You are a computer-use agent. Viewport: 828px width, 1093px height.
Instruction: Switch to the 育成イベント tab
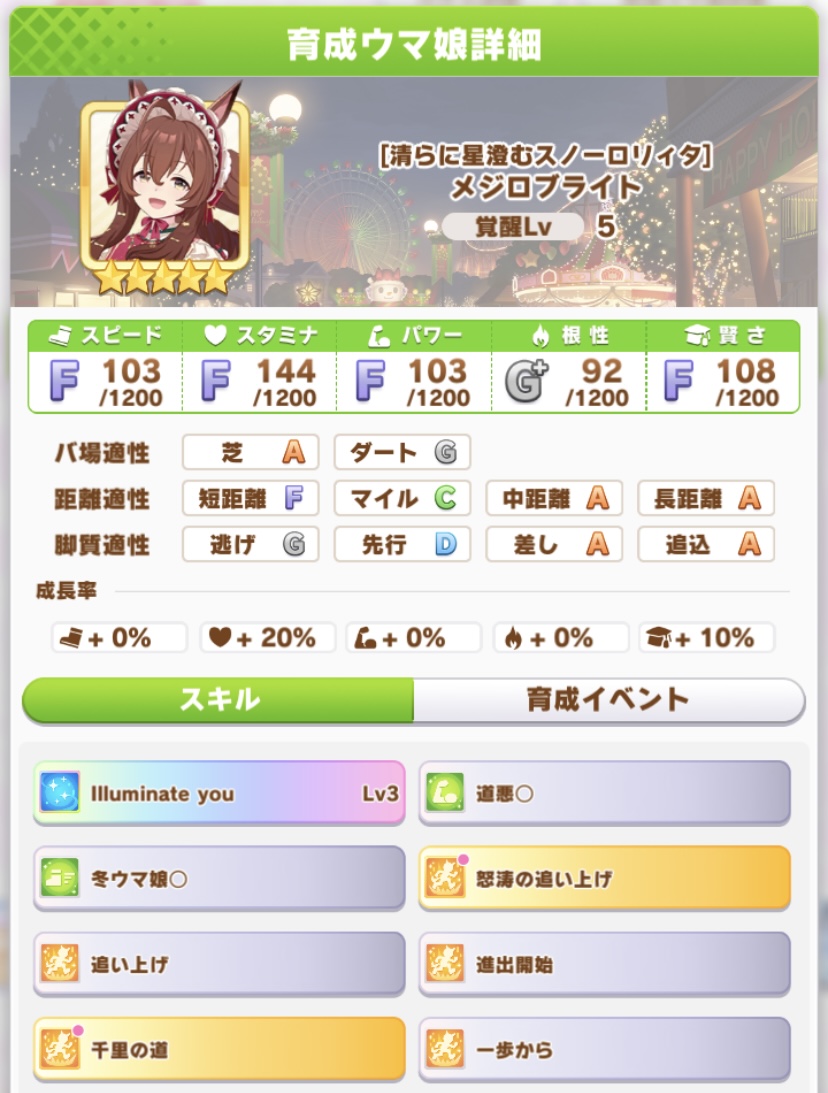pyautogui.click(x=608, y=699)
